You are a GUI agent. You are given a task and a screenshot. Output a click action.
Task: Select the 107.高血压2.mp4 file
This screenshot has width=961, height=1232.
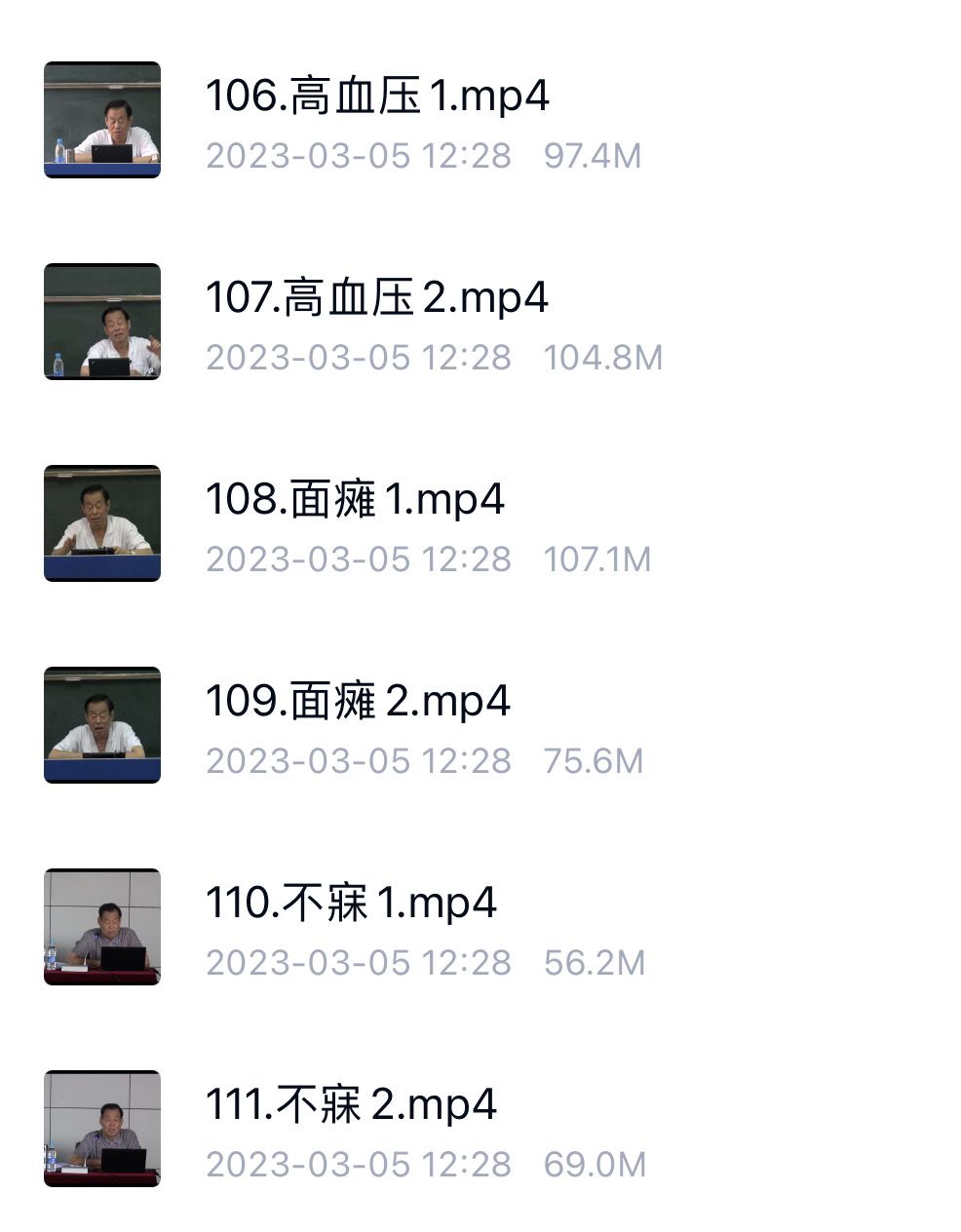click(376, 299)
